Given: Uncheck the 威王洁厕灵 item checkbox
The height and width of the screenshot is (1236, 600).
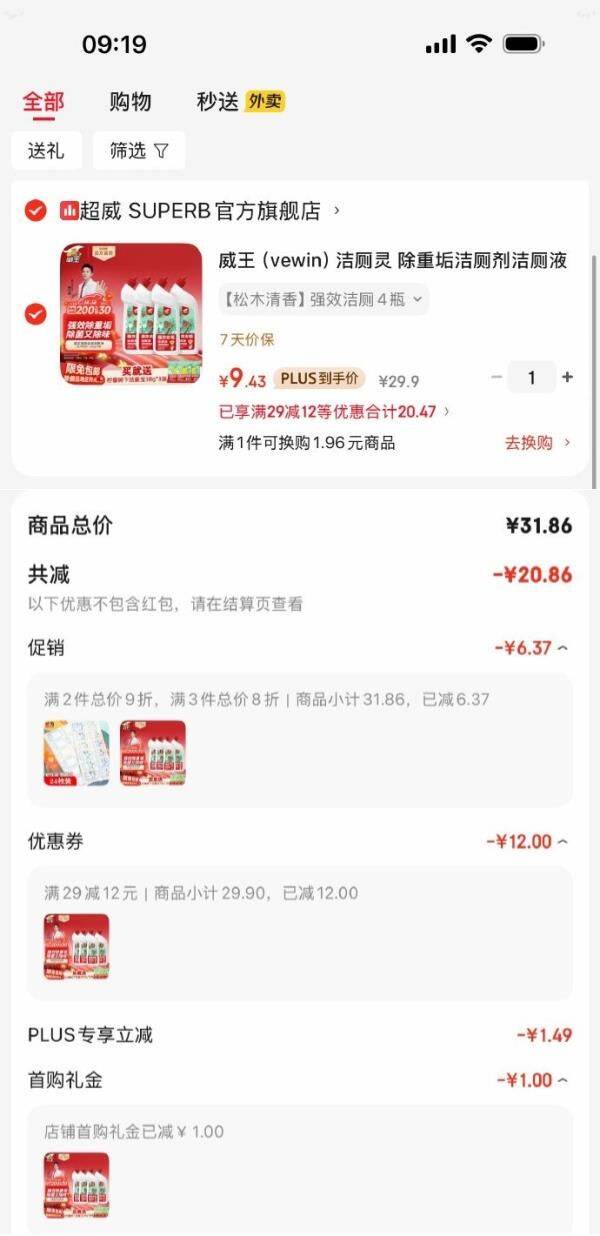Looking at the screenshot, I should 35,314.
